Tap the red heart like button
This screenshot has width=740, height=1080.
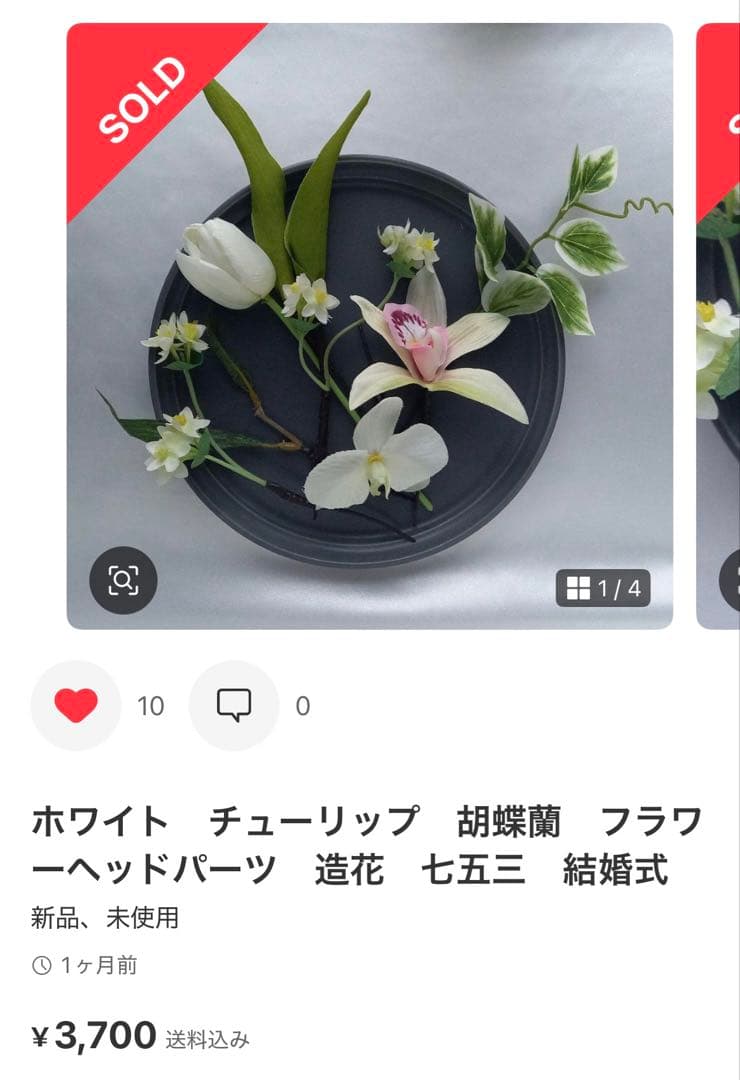[x=76, y=706]
